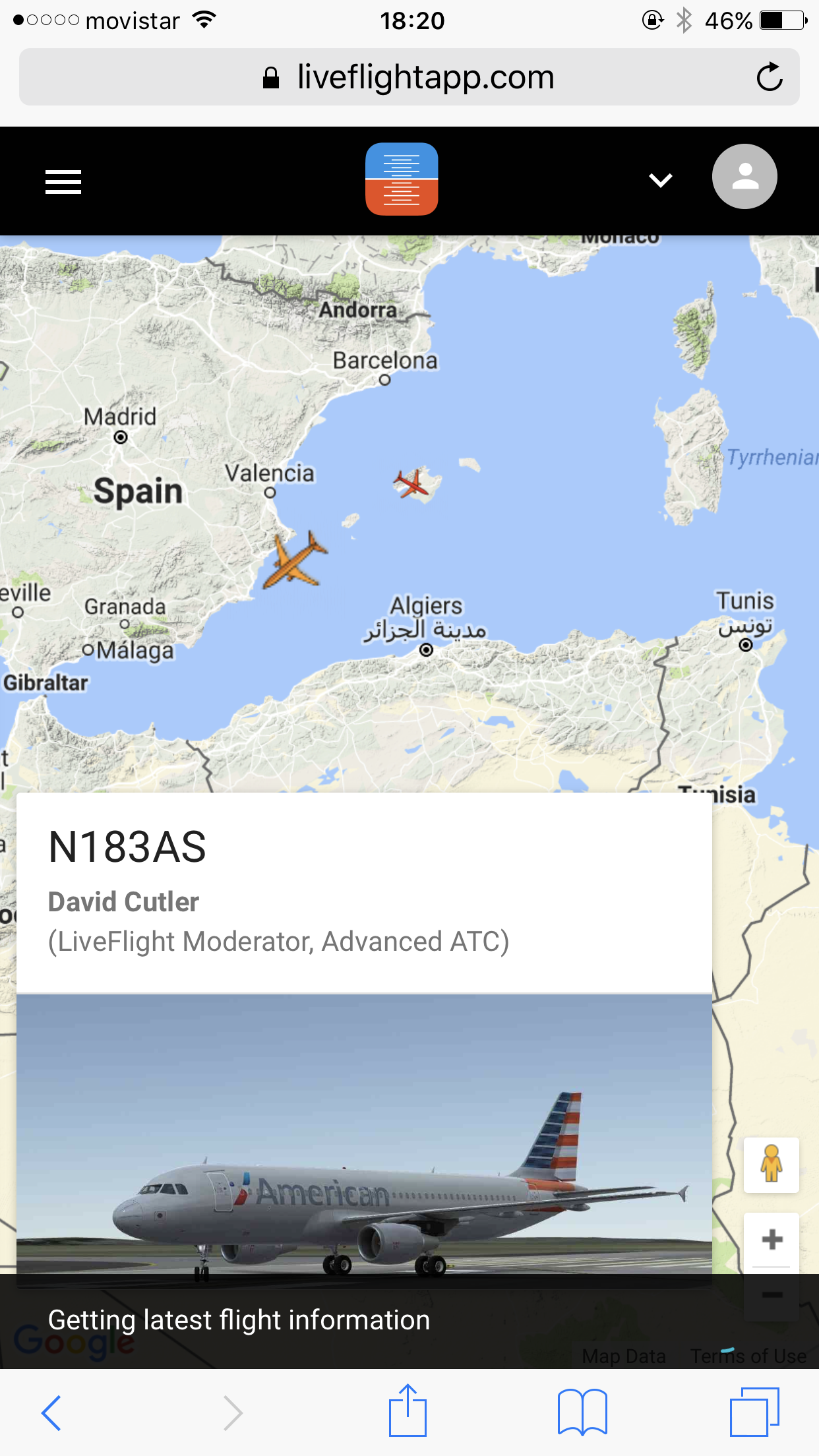Open Street View pegman control

[x=771, y=1165]
